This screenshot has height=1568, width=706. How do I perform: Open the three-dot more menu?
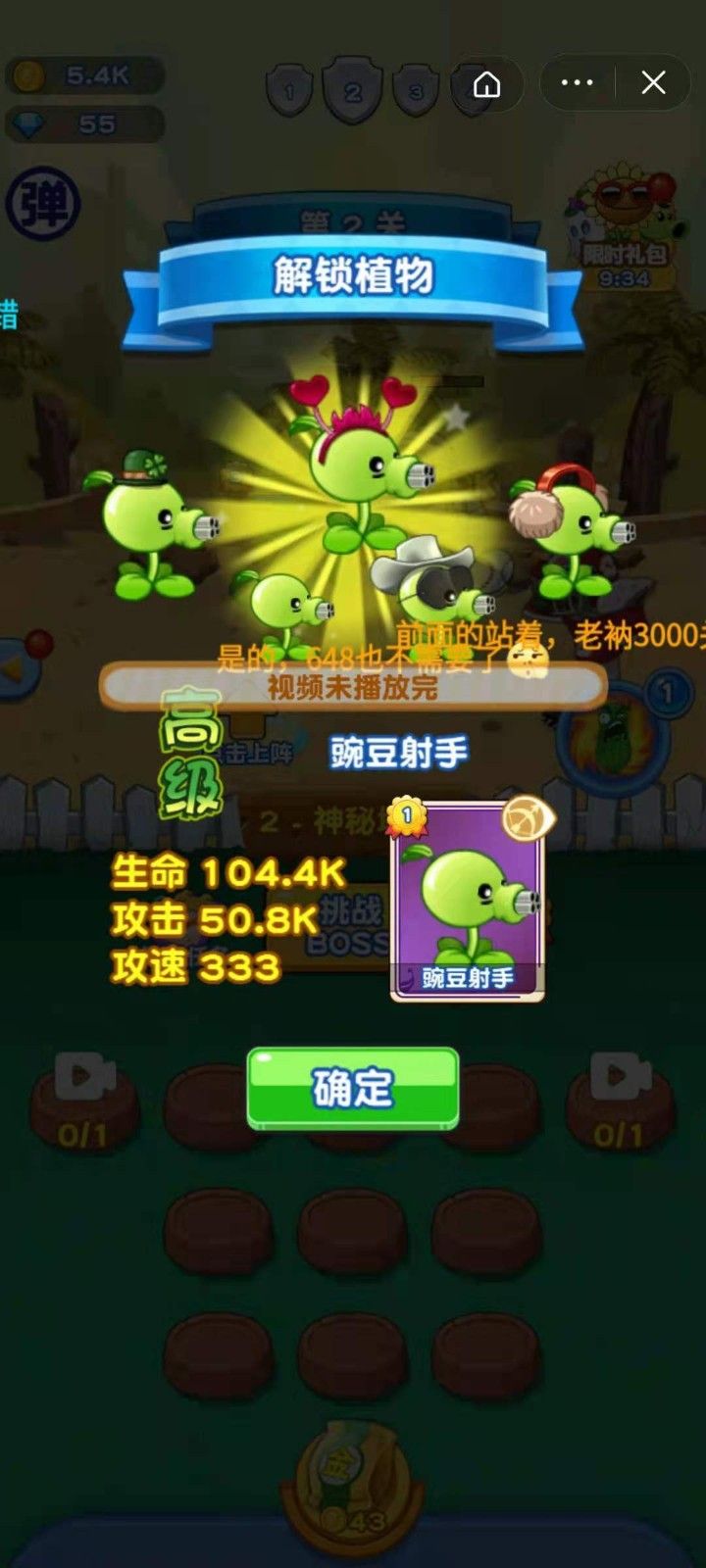577,83
